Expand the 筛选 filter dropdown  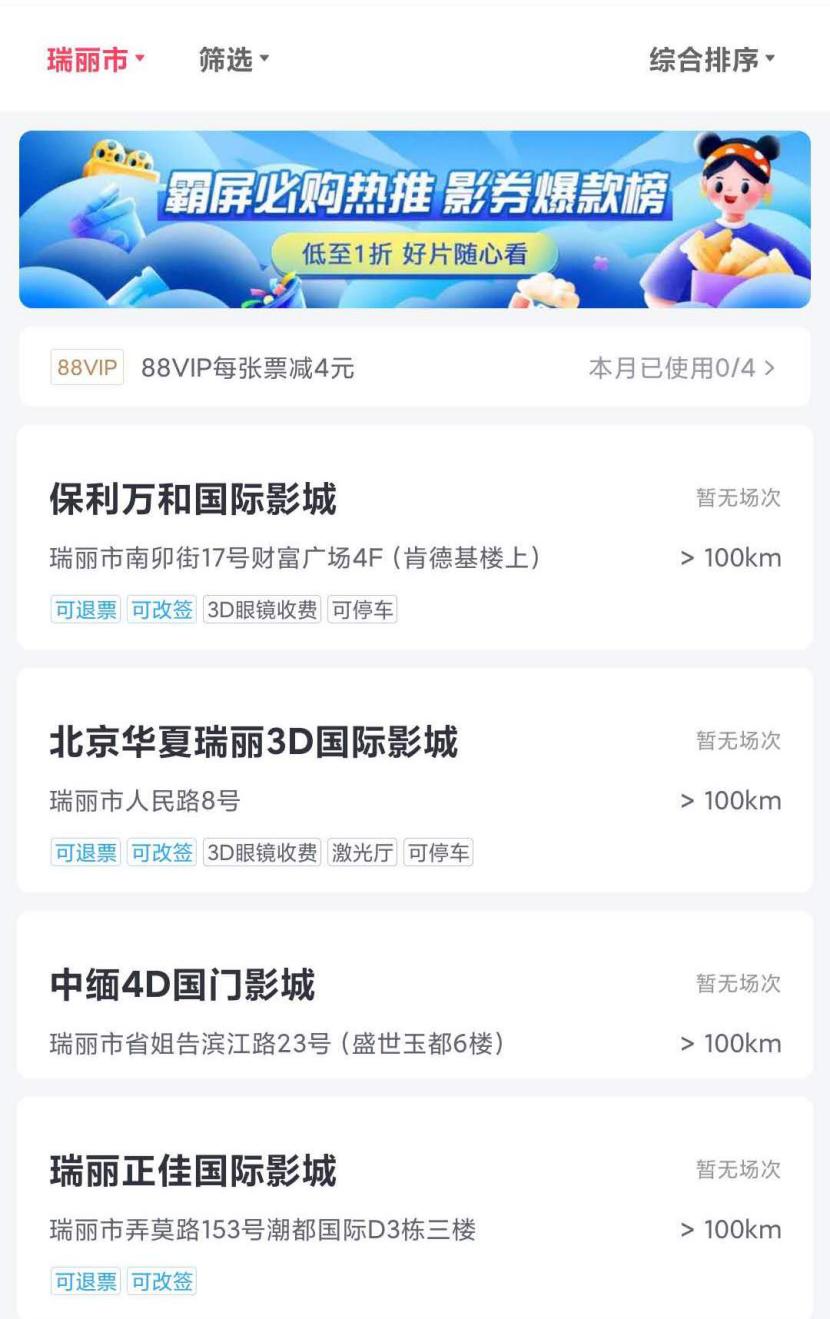click(x=234, y=60)
